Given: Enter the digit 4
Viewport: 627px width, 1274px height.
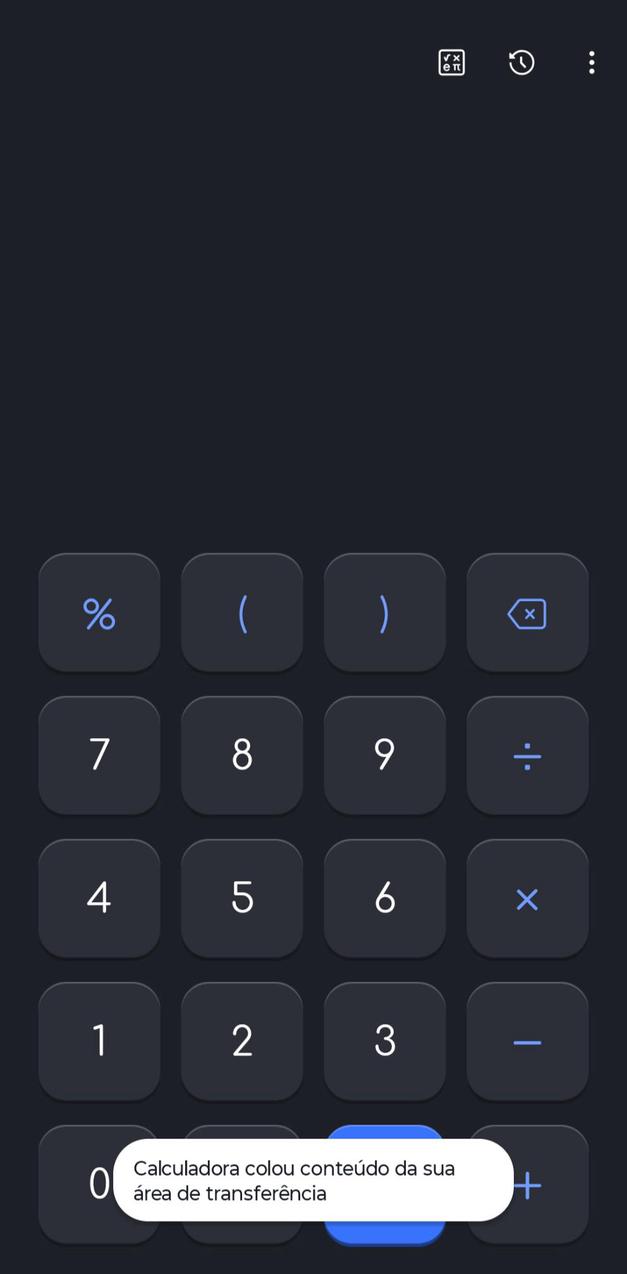Looking at the screenshot, I should 99,898.
